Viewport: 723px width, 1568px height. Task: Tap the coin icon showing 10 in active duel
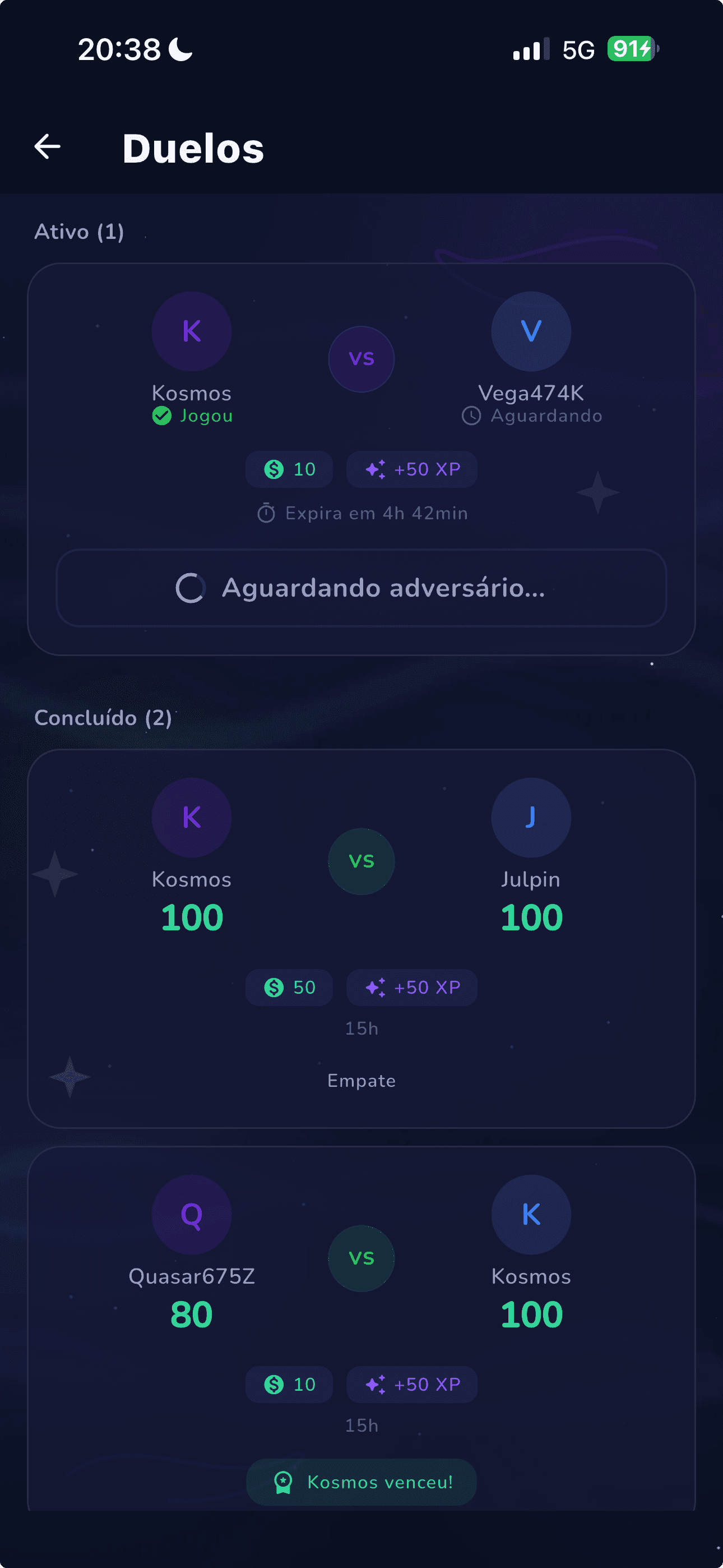pyautogui.click(x=275, y=469)
